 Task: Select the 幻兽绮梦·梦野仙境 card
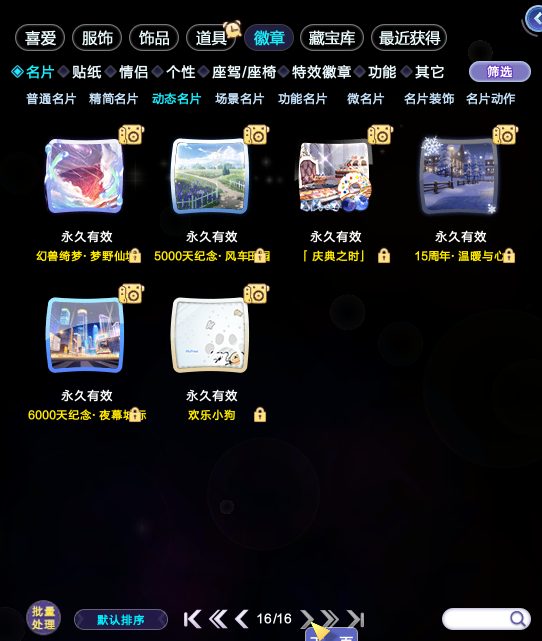84,176
